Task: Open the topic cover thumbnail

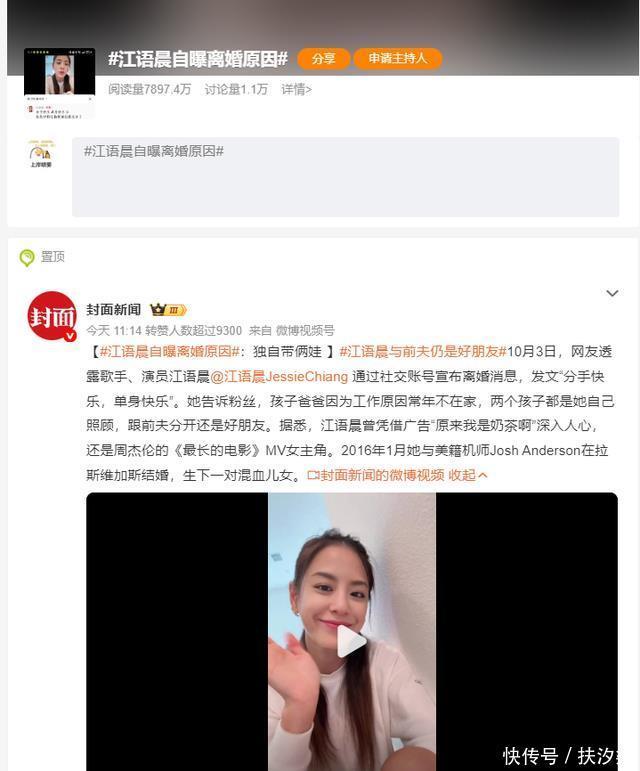Action: click(59, 83)
